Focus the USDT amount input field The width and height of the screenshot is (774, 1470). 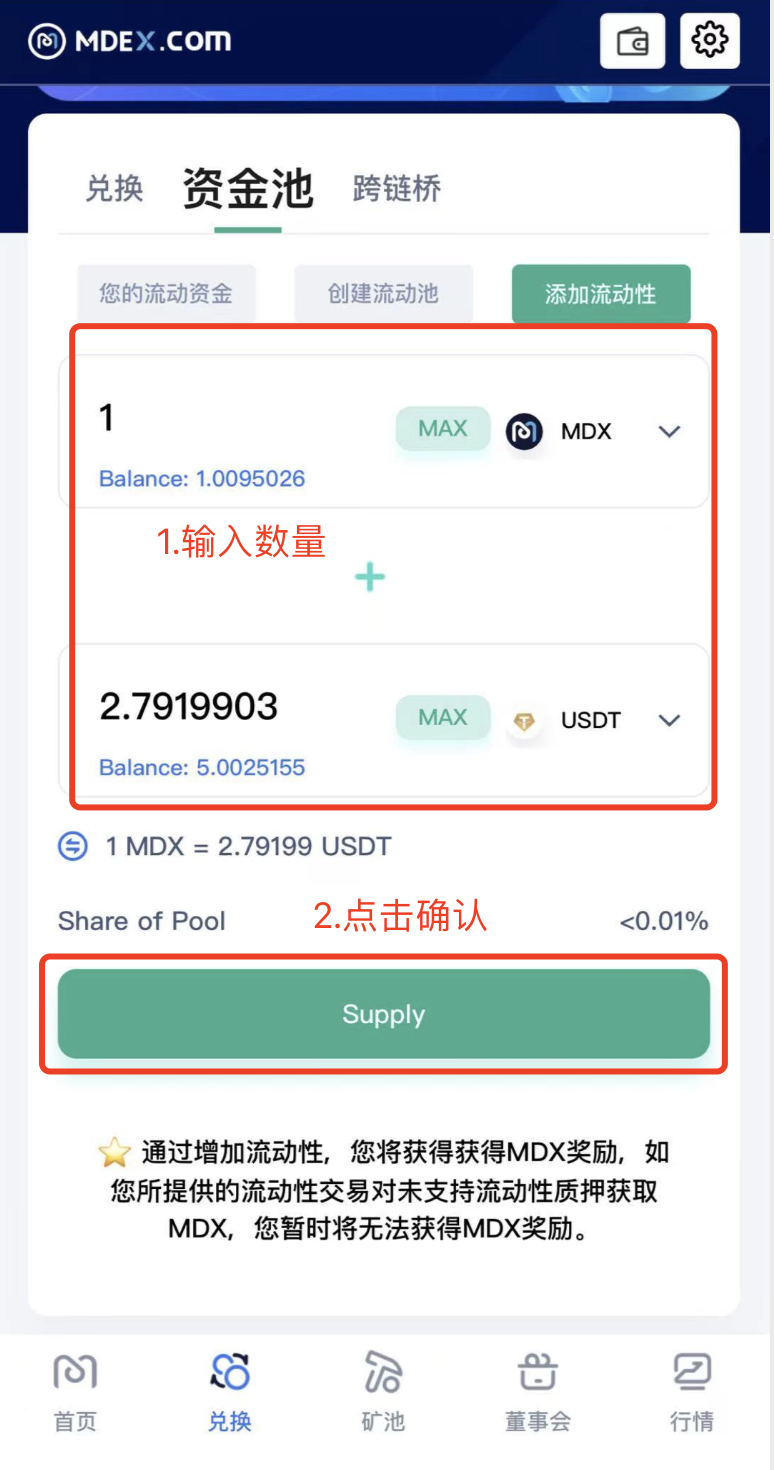click(x=230, y=706)
